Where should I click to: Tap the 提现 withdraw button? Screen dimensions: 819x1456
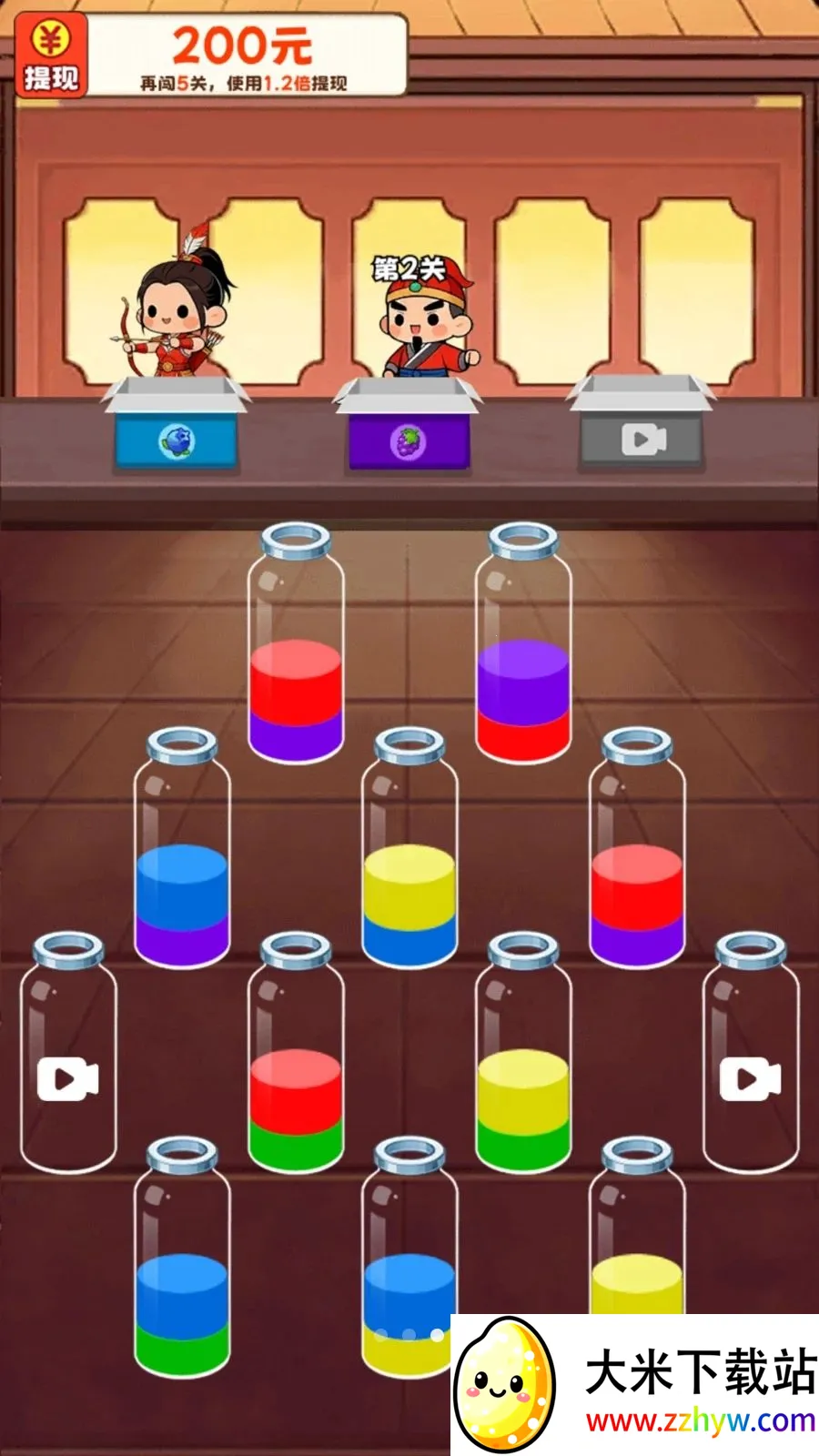(52, 55)
